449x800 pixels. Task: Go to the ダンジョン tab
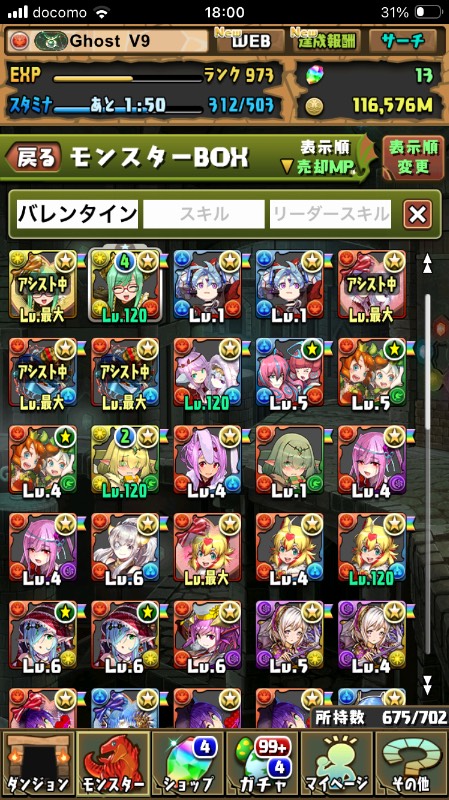point(38,765)
